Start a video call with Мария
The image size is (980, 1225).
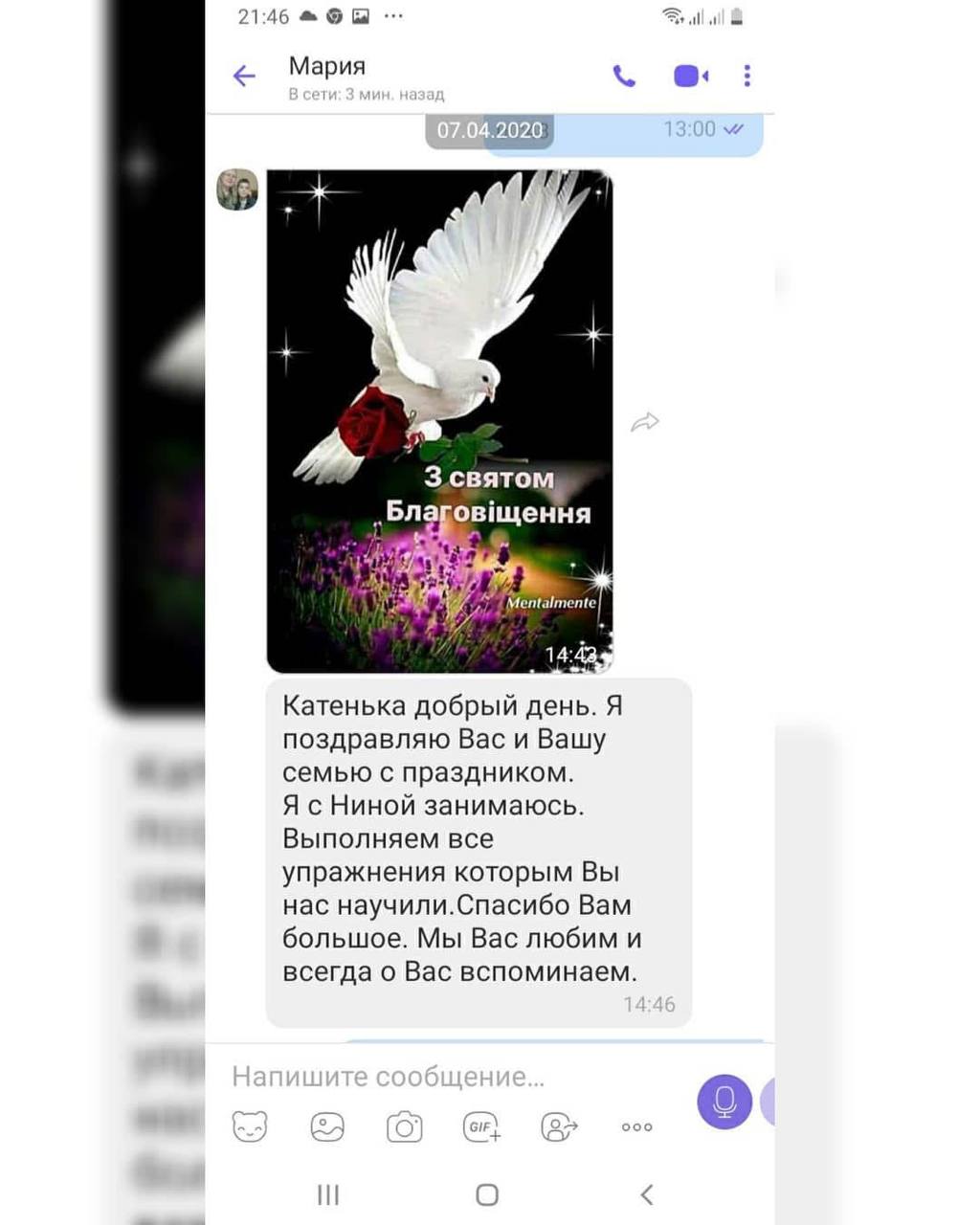690,76
